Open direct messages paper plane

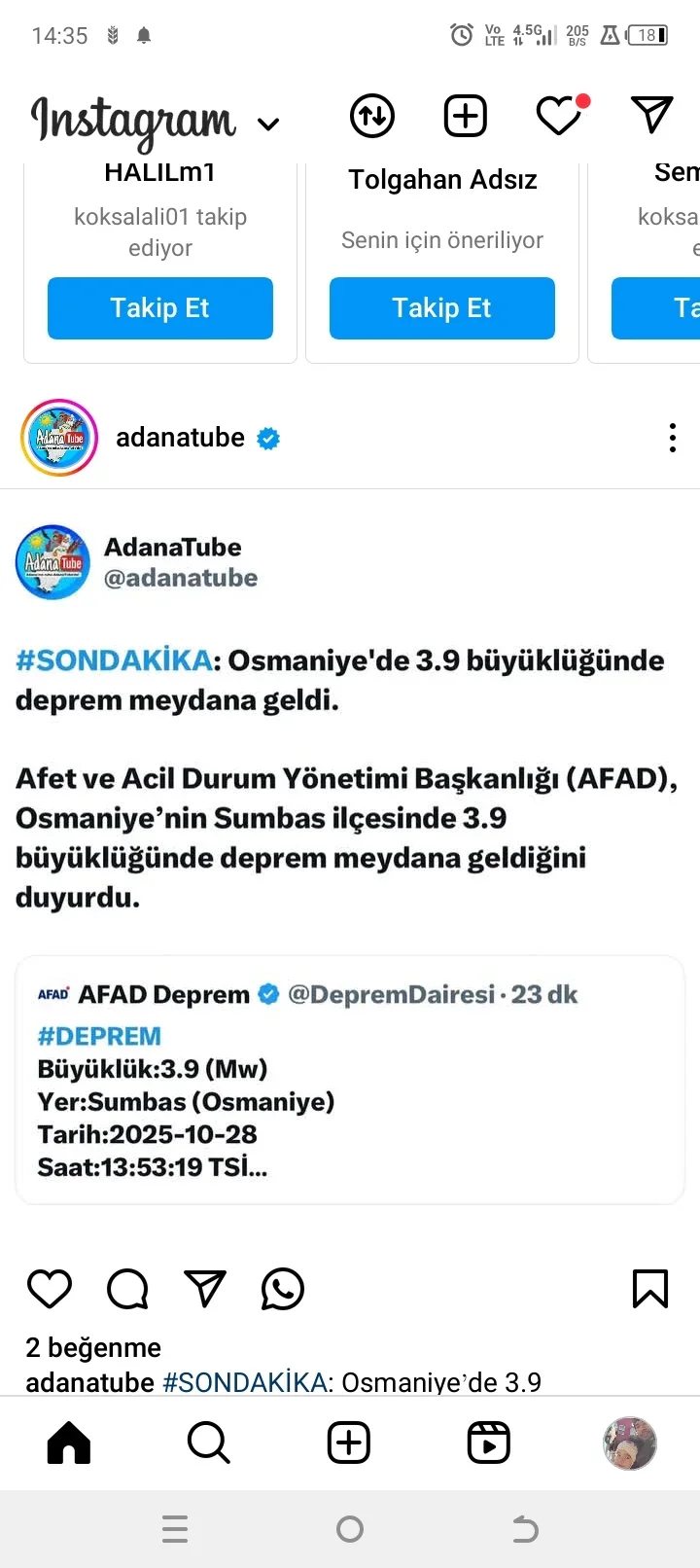pos(651,115)
